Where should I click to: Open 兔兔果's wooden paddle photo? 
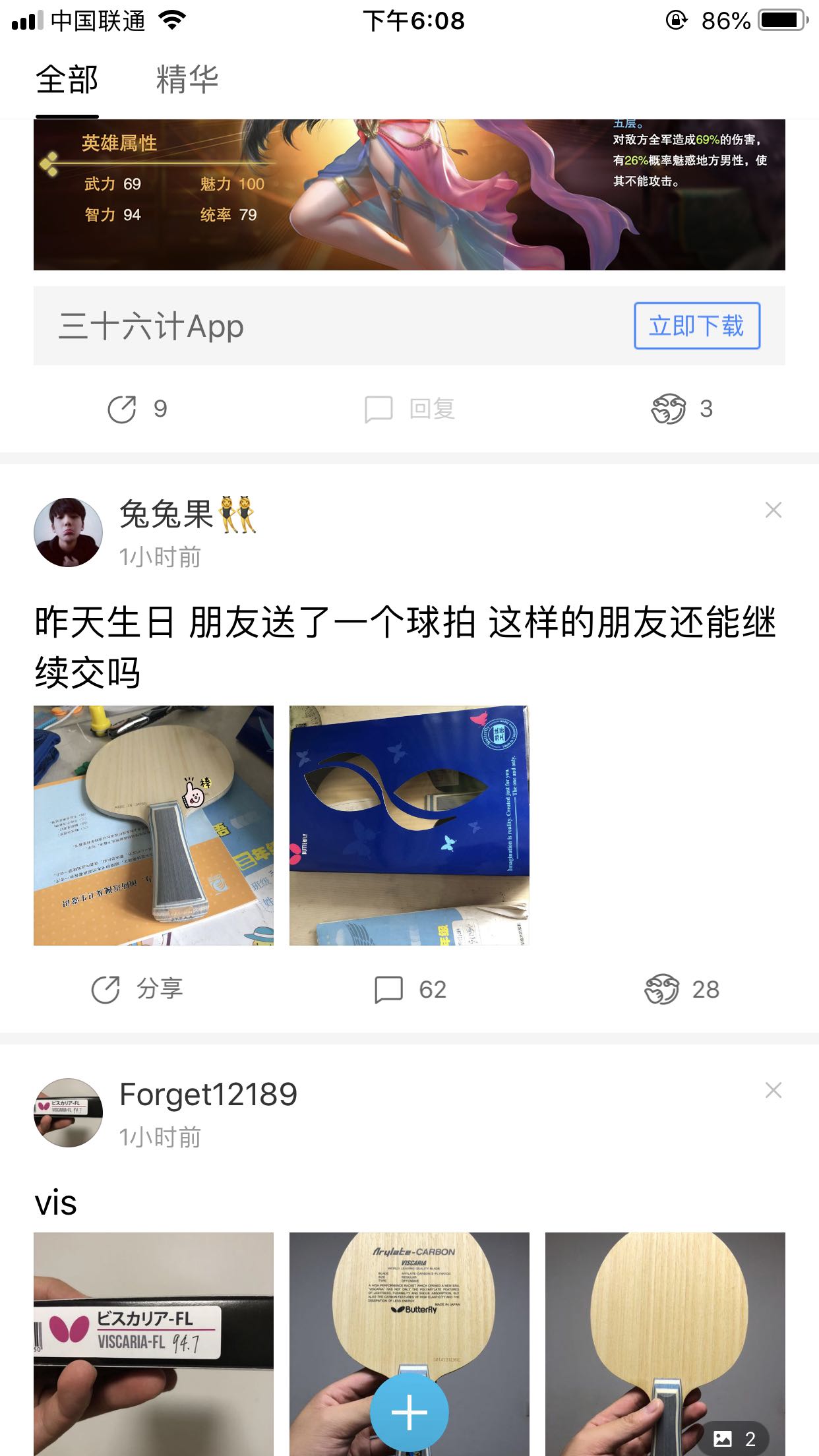tap(154, 825)
